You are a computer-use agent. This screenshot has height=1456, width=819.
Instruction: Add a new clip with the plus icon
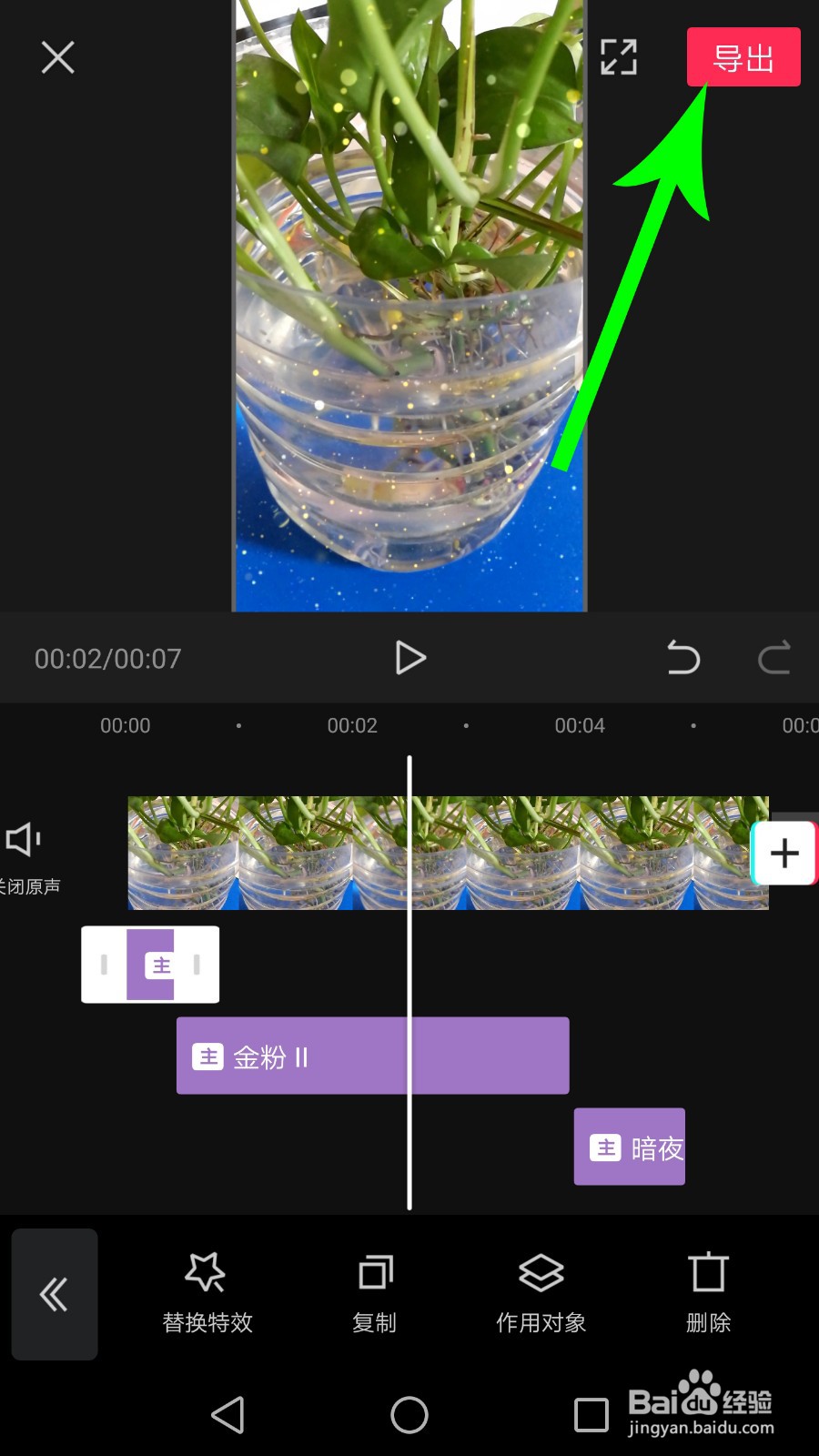[x=784, y=853]
